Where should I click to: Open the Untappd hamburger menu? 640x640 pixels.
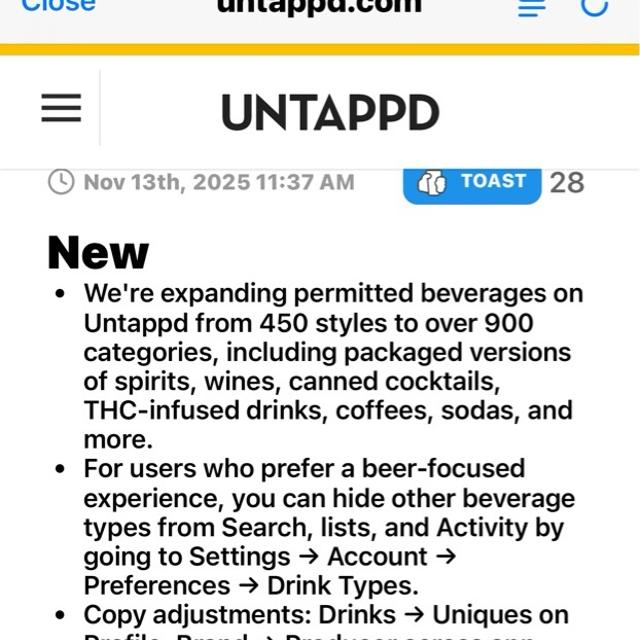[61, 108]
